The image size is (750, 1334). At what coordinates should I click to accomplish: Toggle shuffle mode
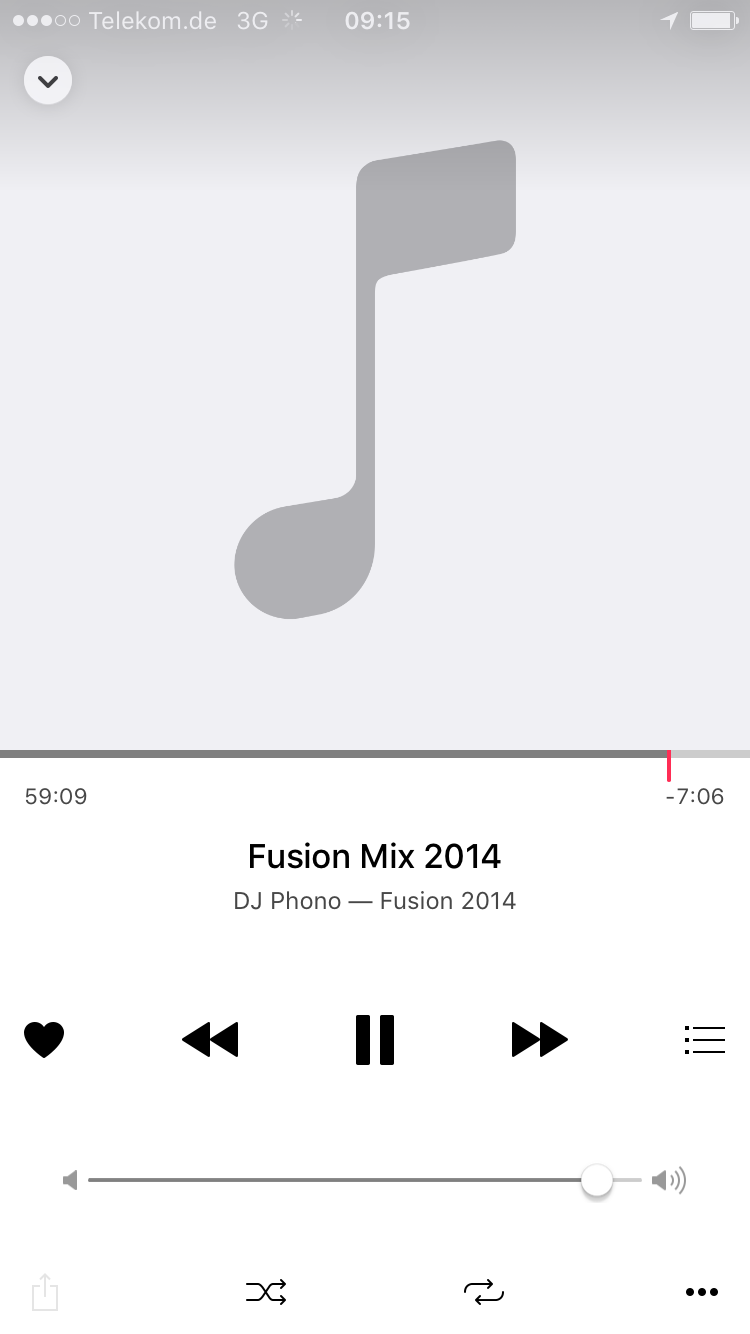267,1292
